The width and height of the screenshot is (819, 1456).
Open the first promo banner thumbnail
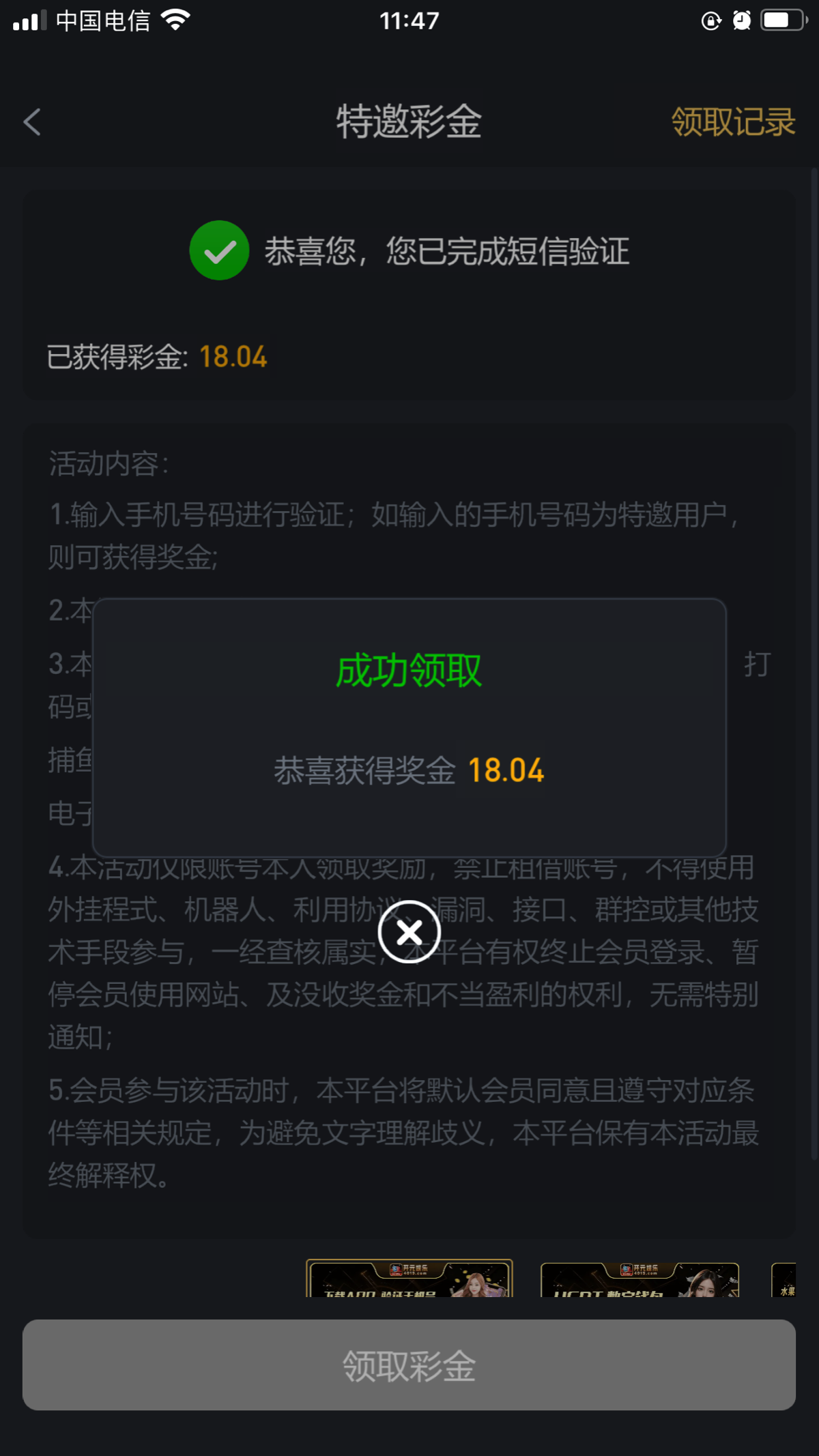tap(409, 1279)
